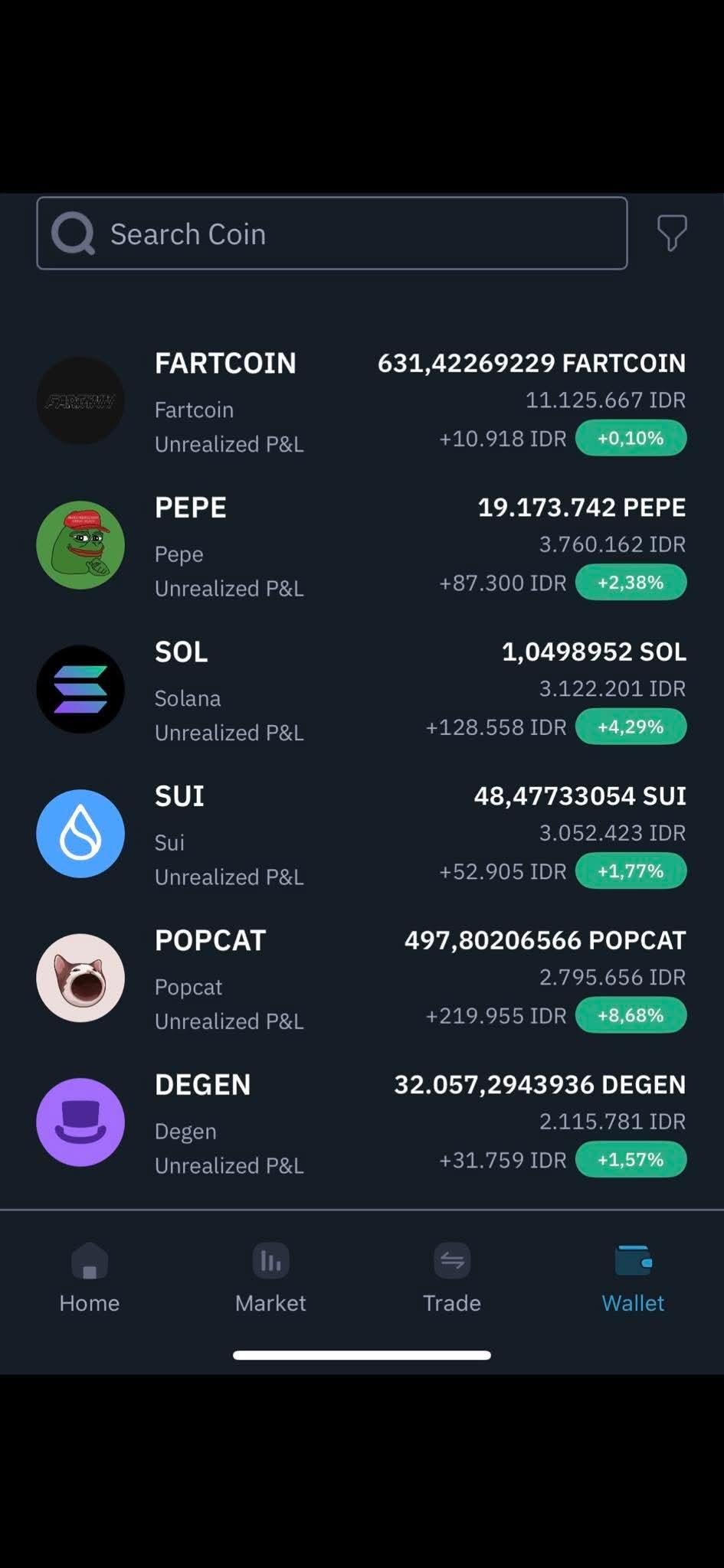Screen dimensions: 724x1568
Task: View the DEGEN asset row
Action: pos(361,1123)
